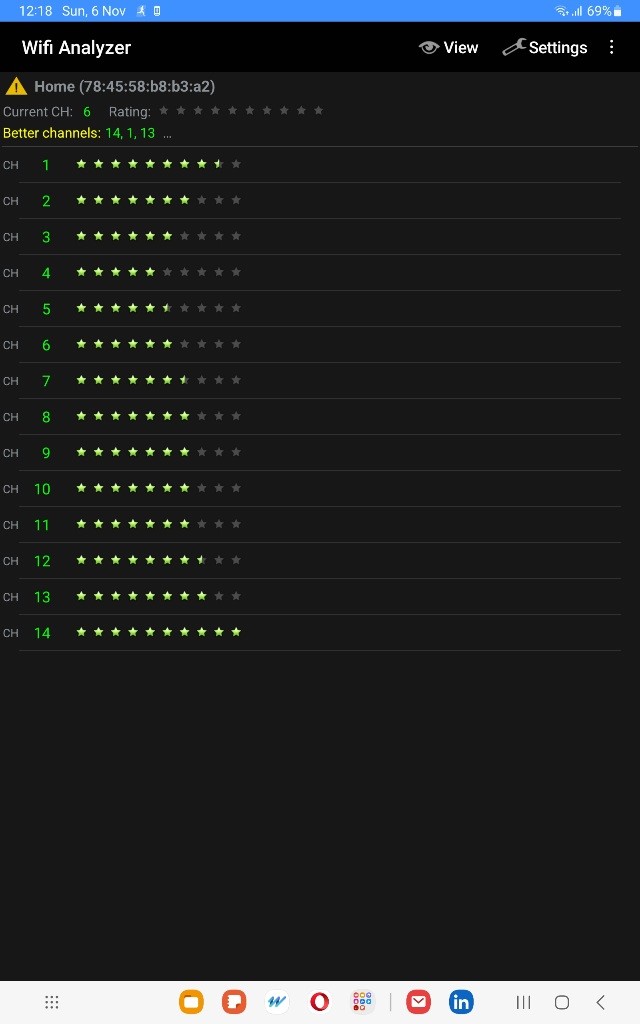Launch LinkedIn from the taskbar
Viewport: 640px width, 1024px height.
pos(461,1002)
